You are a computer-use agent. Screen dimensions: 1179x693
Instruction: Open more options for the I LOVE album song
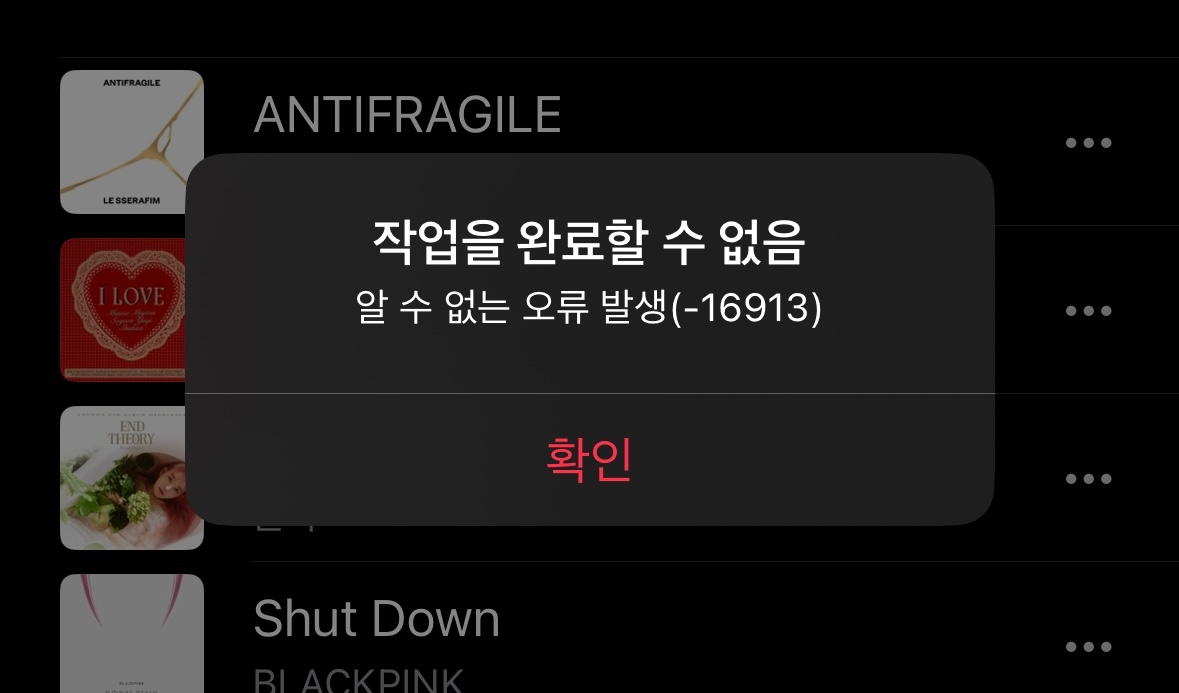pyautogui.click(x=1088, y=311)
